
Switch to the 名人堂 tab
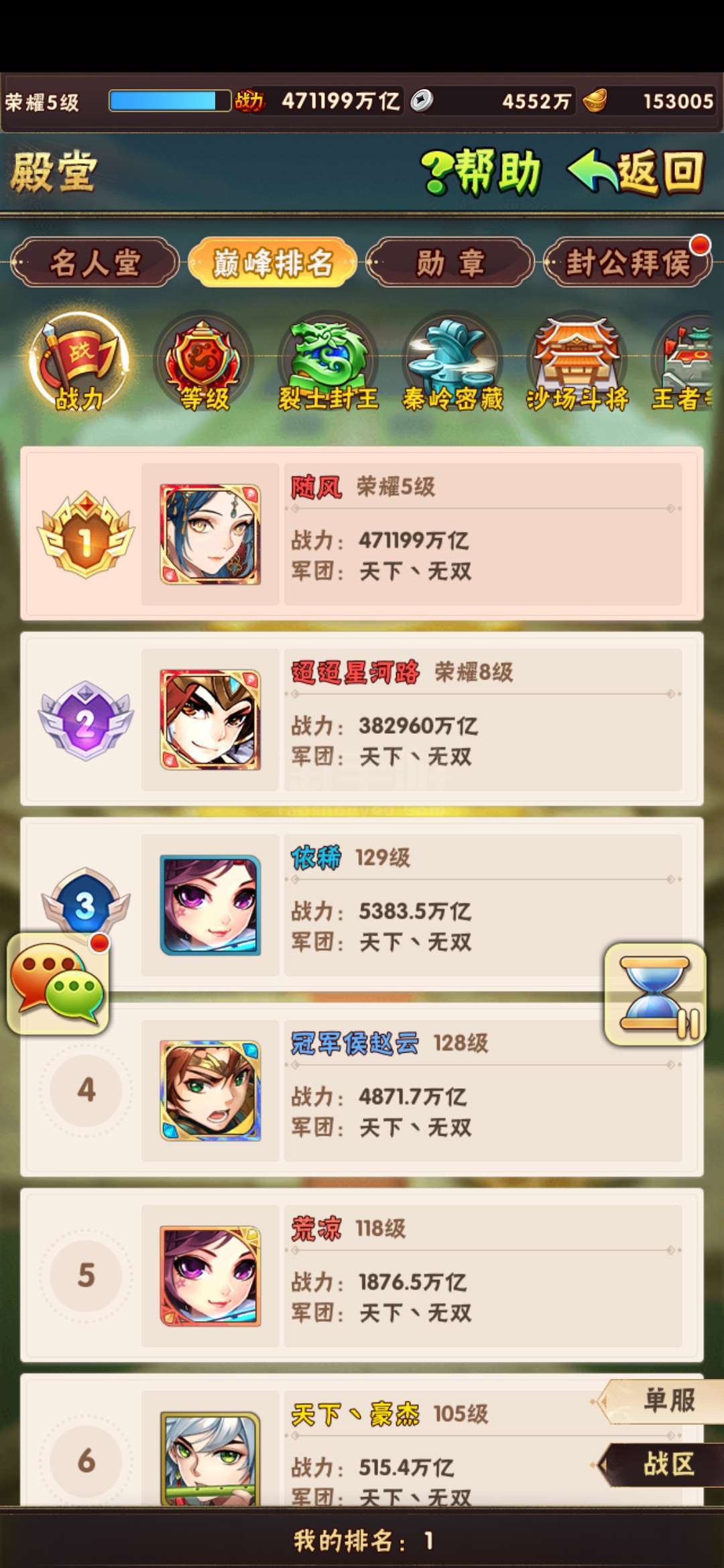(95, 262)
